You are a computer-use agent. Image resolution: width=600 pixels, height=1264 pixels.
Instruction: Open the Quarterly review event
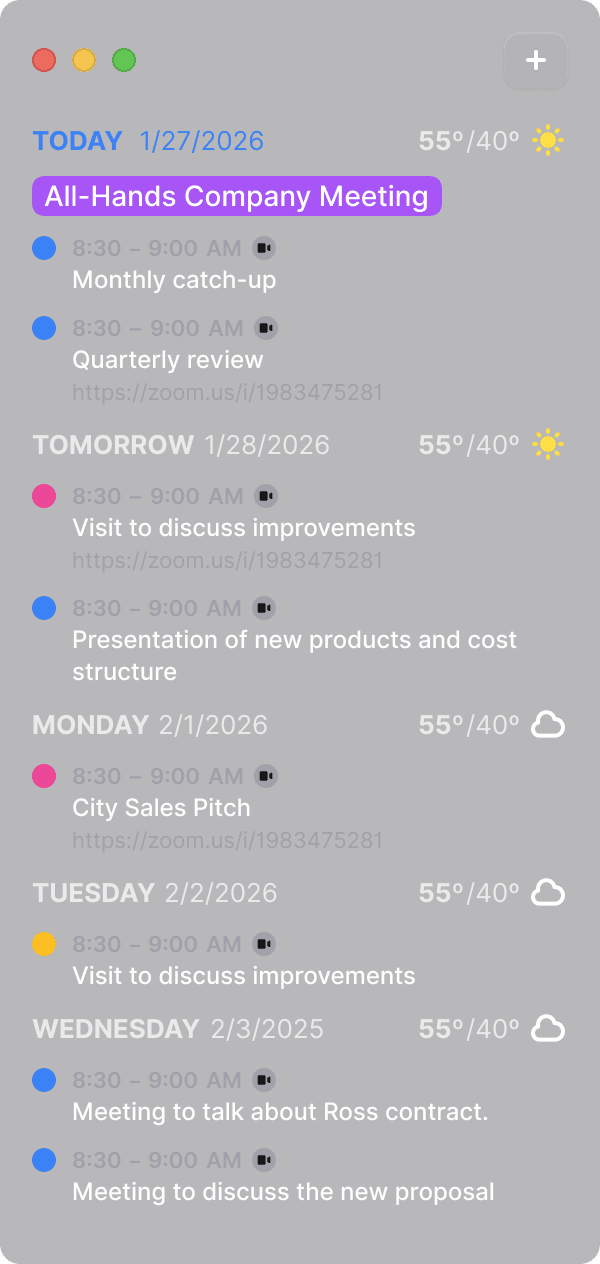[x=168, y=360]
